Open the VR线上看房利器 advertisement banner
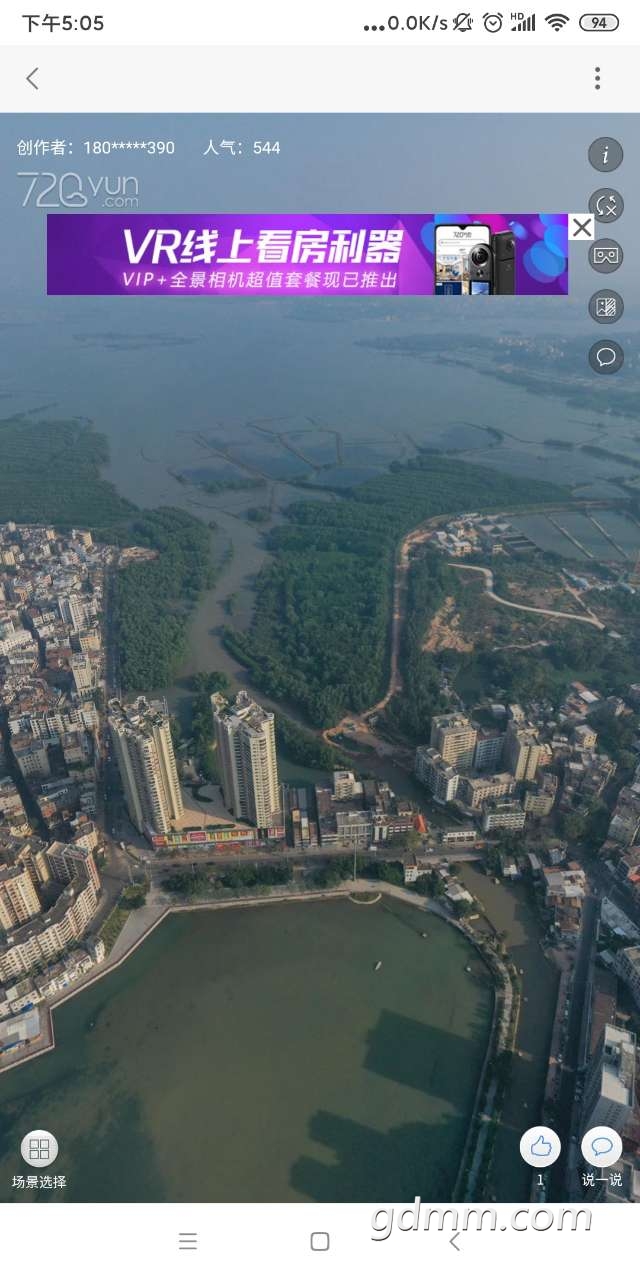The height and width of the screenshot is (1280, 640). tap(307, 254)
